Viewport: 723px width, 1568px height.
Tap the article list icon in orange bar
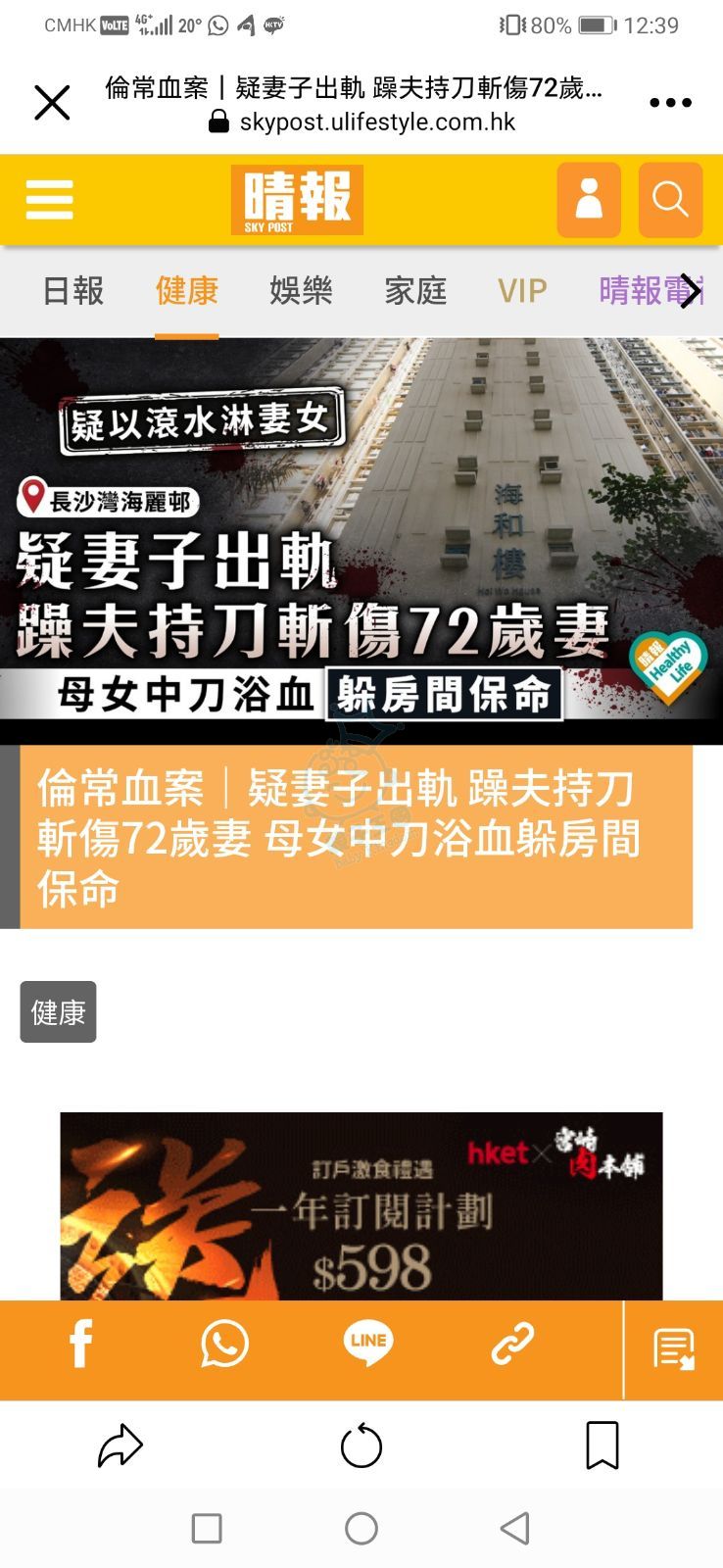click(674, 1348)
